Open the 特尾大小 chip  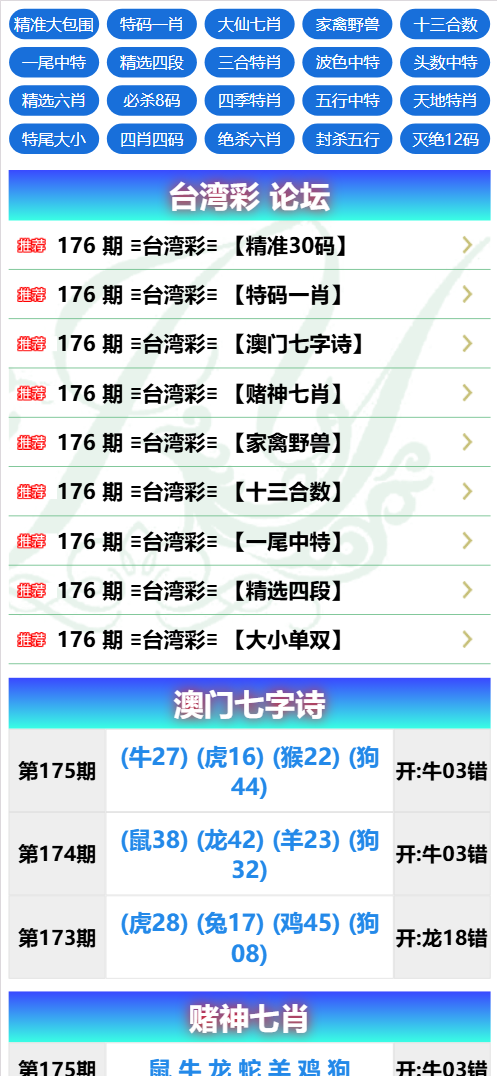[54, 139]
